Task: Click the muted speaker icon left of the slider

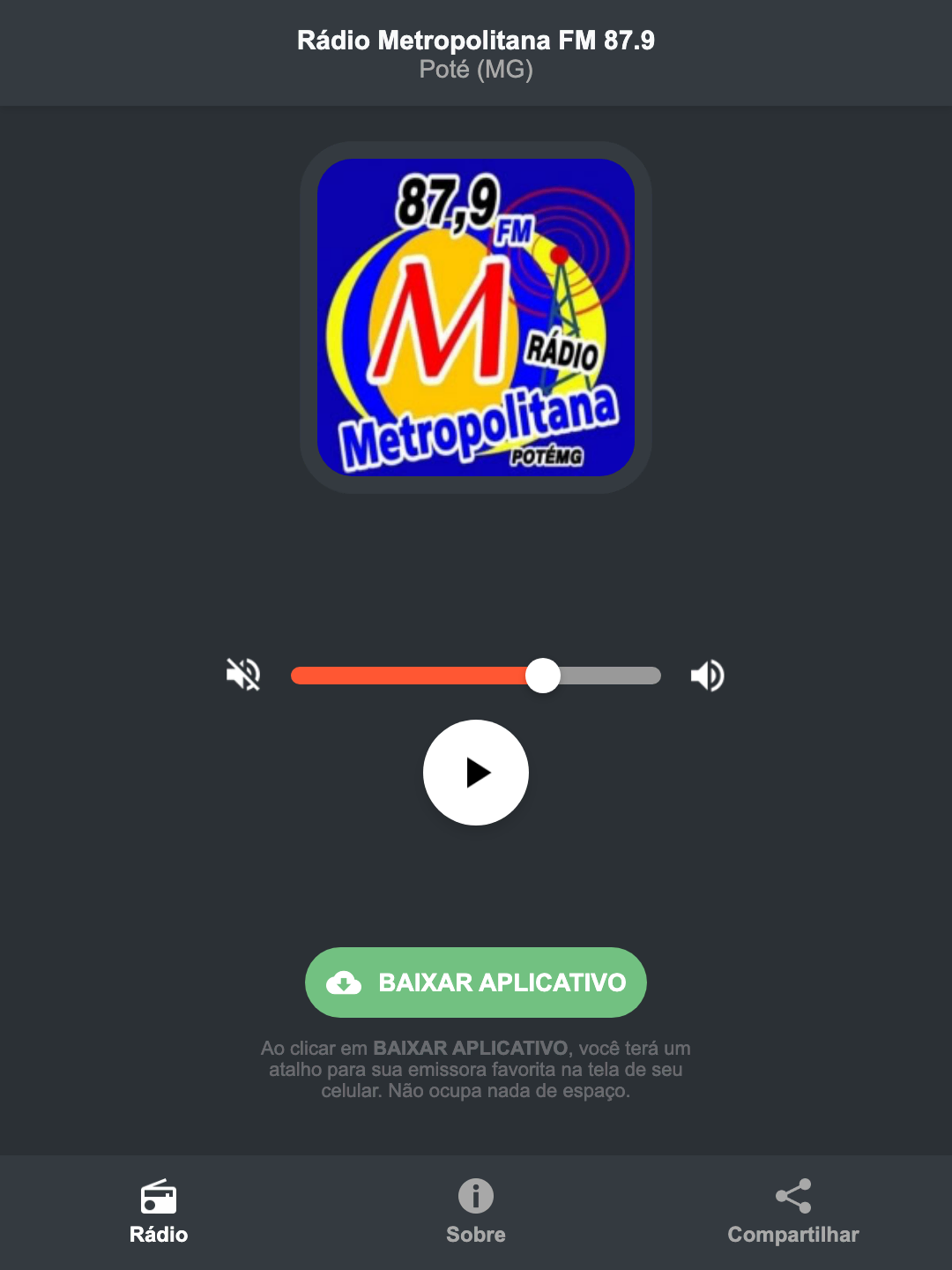Action: pyautogui.click(x=242, y=675)
